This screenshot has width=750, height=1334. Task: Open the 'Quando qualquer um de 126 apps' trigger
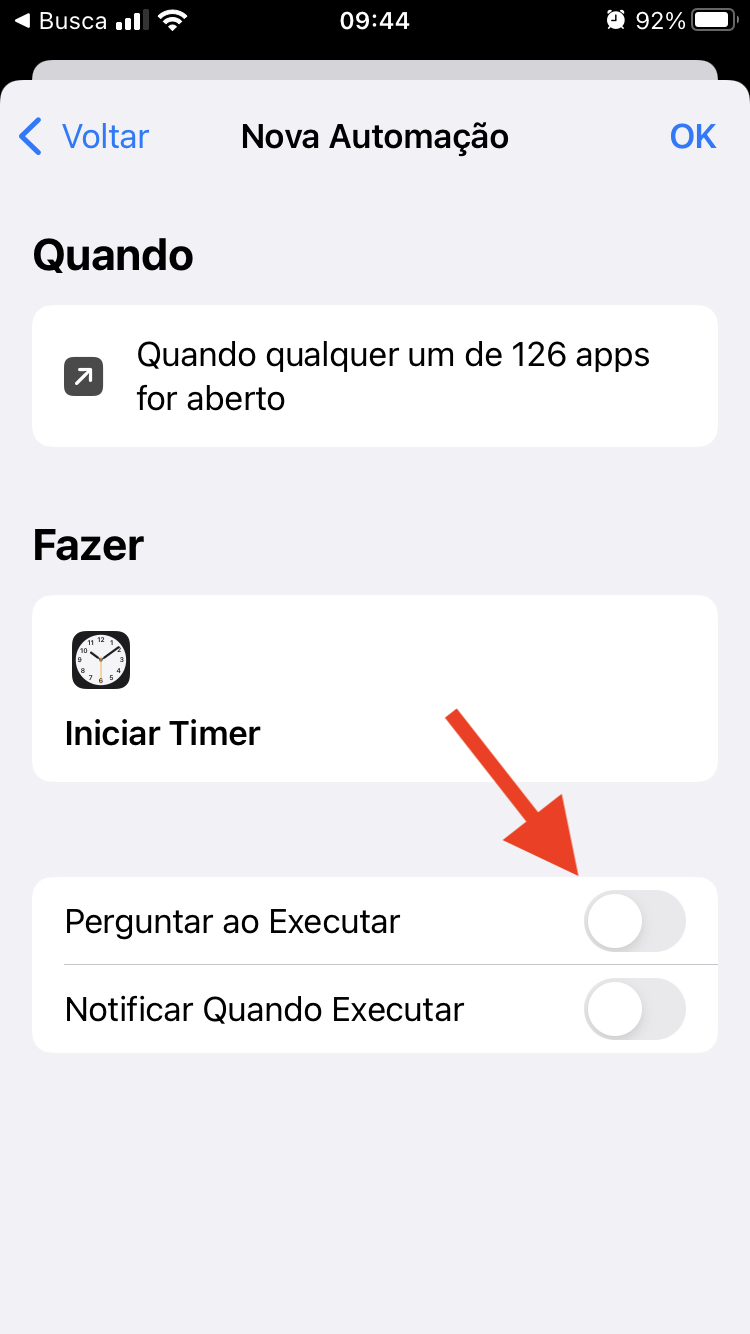click(374, 376)
